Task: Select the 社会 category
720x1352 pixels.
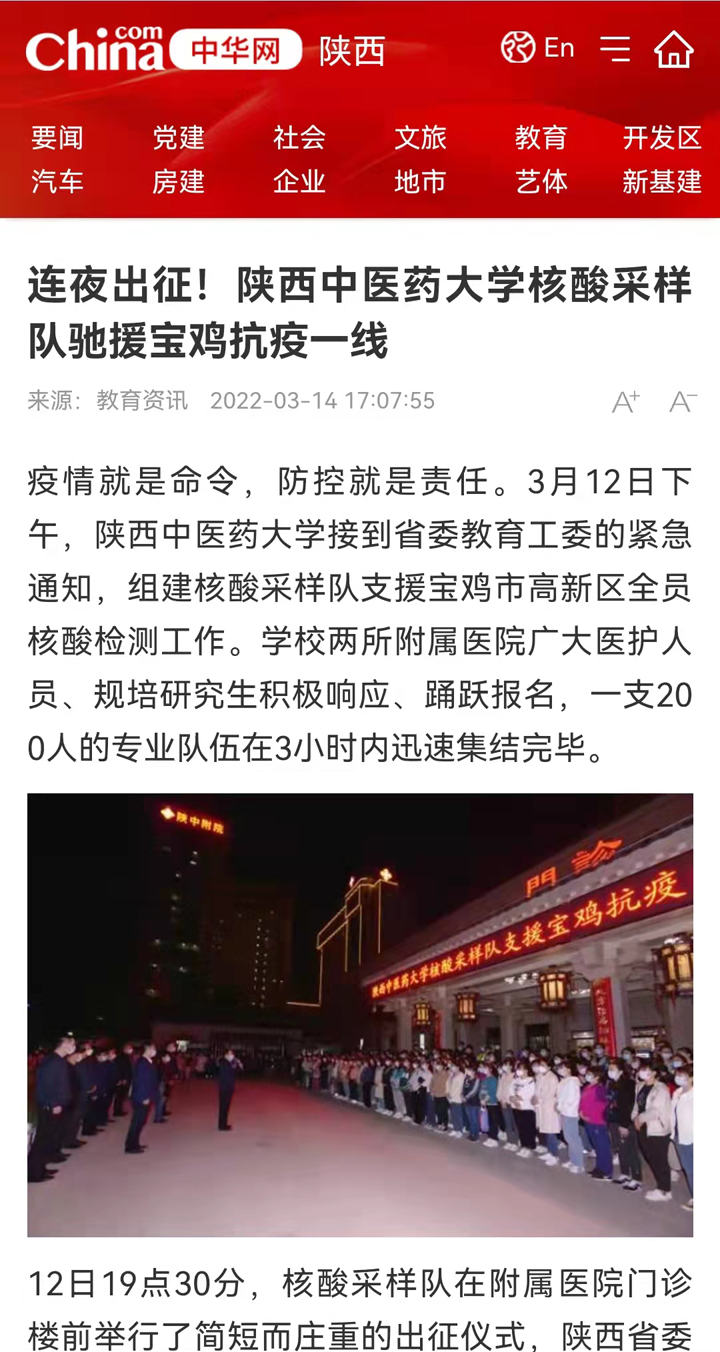Action: (299, 138)
